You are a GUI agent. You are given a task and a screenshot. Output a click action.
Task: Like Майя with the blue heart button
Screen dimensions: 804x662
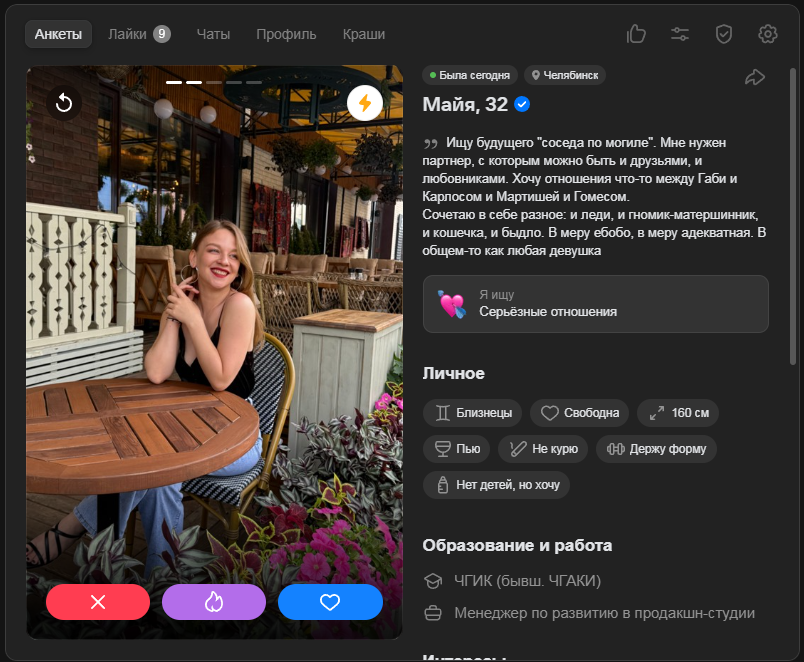[x=330, y=602]
